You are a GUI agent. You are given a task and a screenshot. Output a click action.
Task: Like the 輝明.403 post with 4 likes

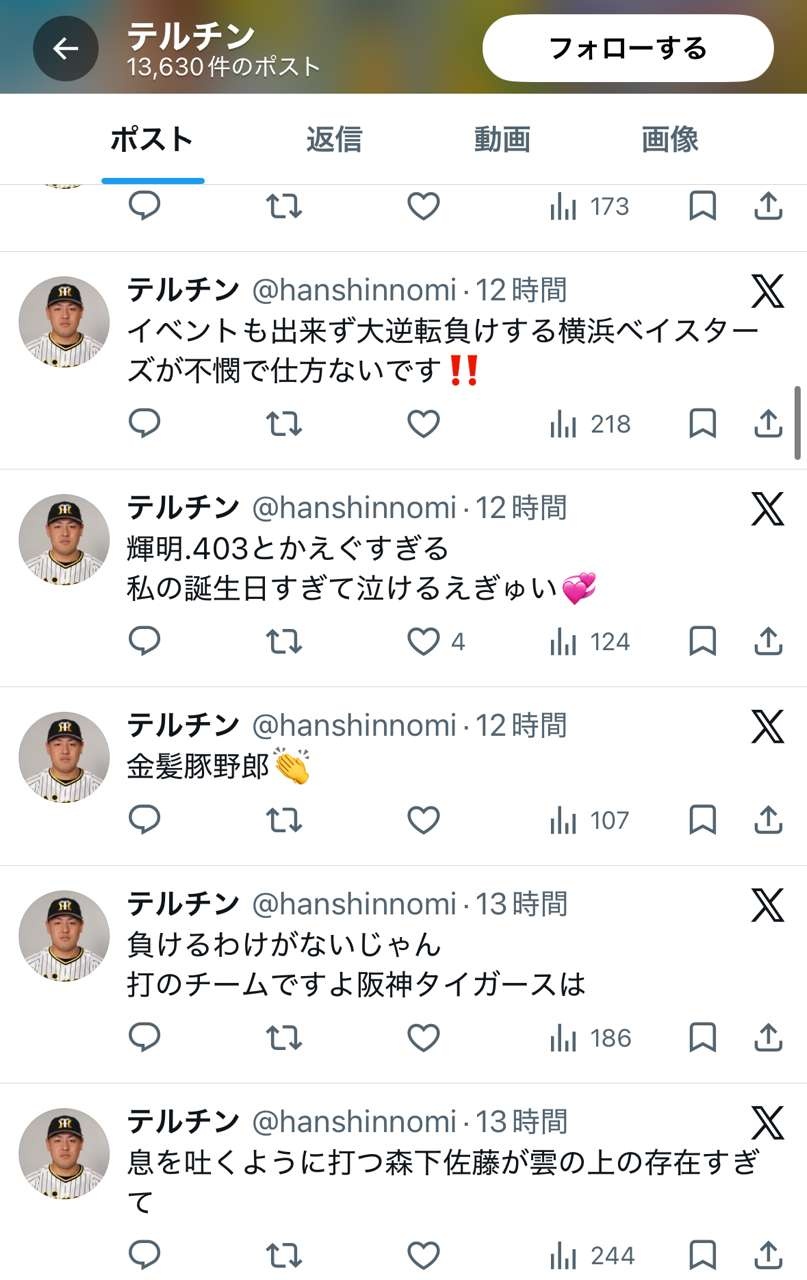(423, 641)
